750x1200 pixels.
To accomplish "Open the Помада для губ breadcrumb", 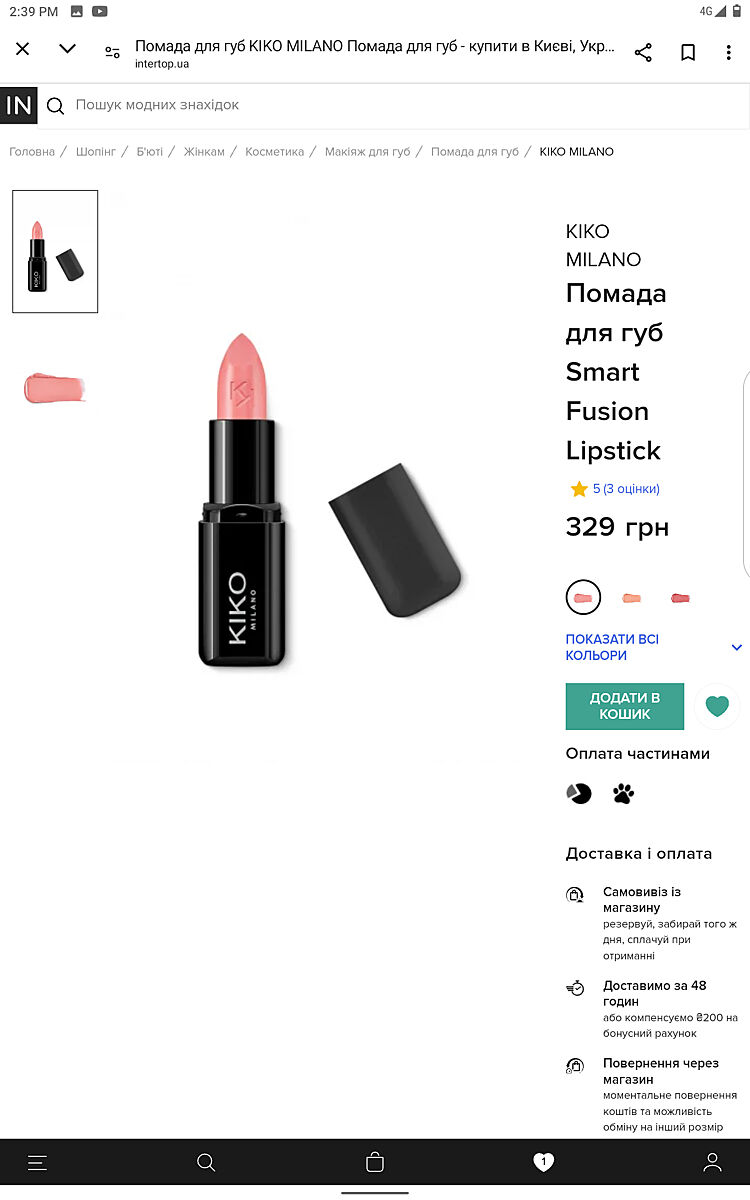I will click(x=474, y=152).
